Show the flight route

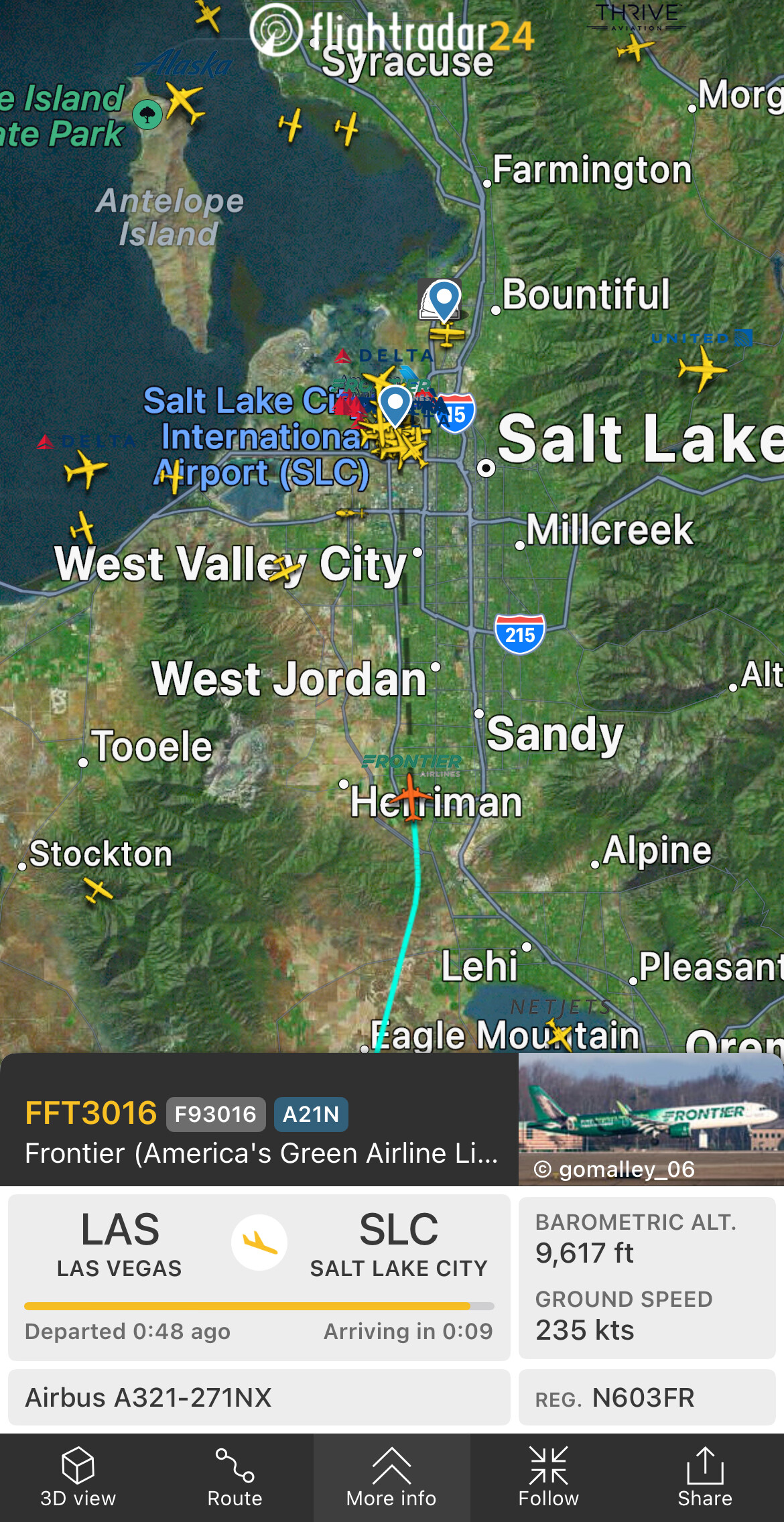[235, 1478]
